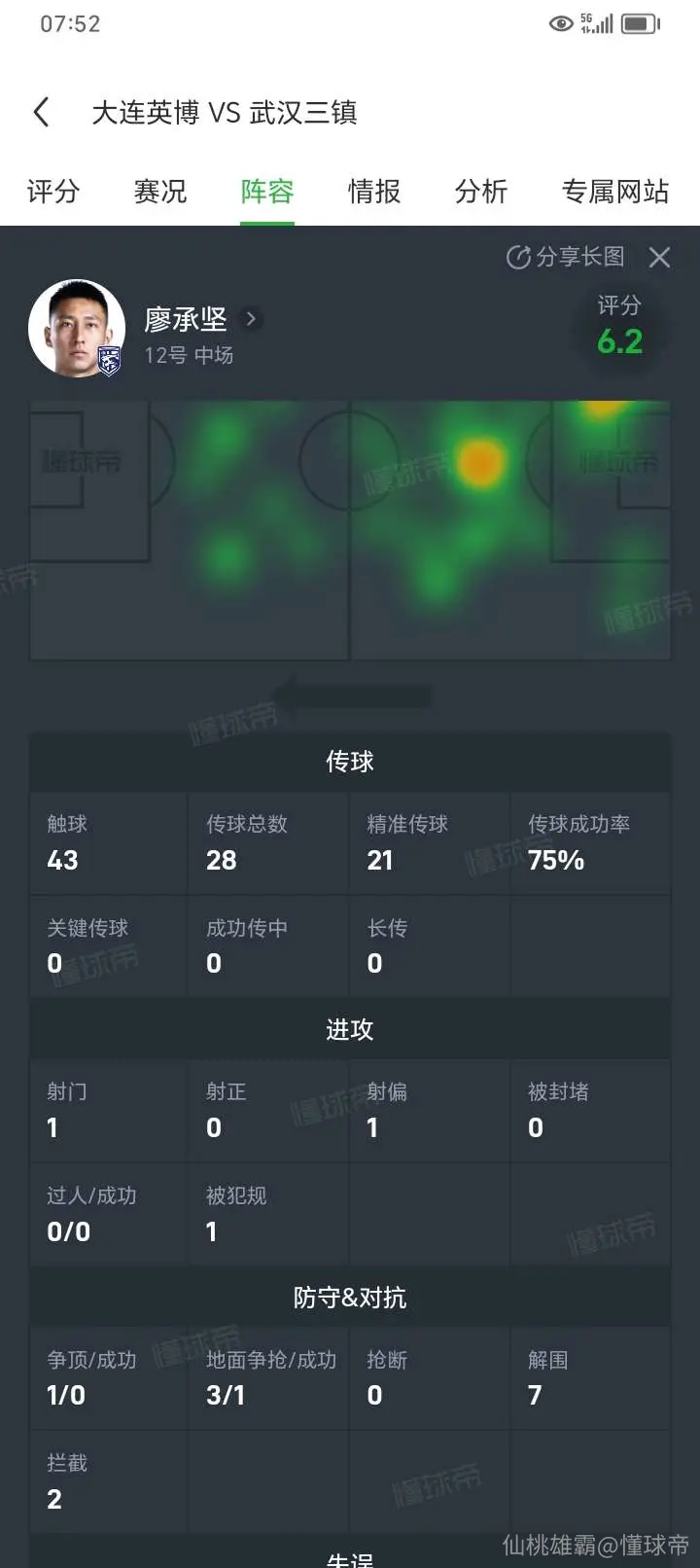The width and height of the screenshot is (700, 1568).
Task: Open the 专属网站 tab
Action: (615, 192)
